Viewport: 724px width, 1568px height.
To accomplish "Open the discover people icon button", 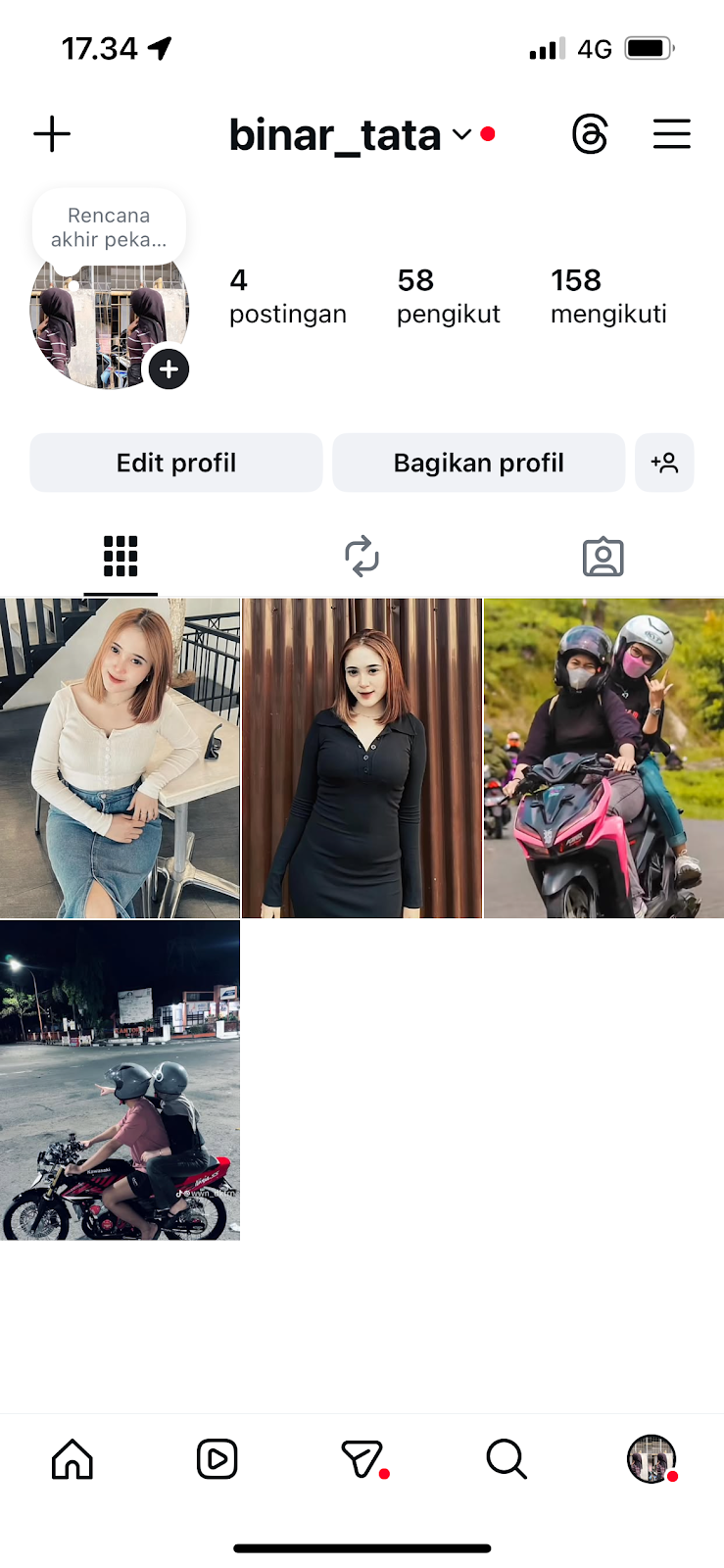I will tap(664, 463).
